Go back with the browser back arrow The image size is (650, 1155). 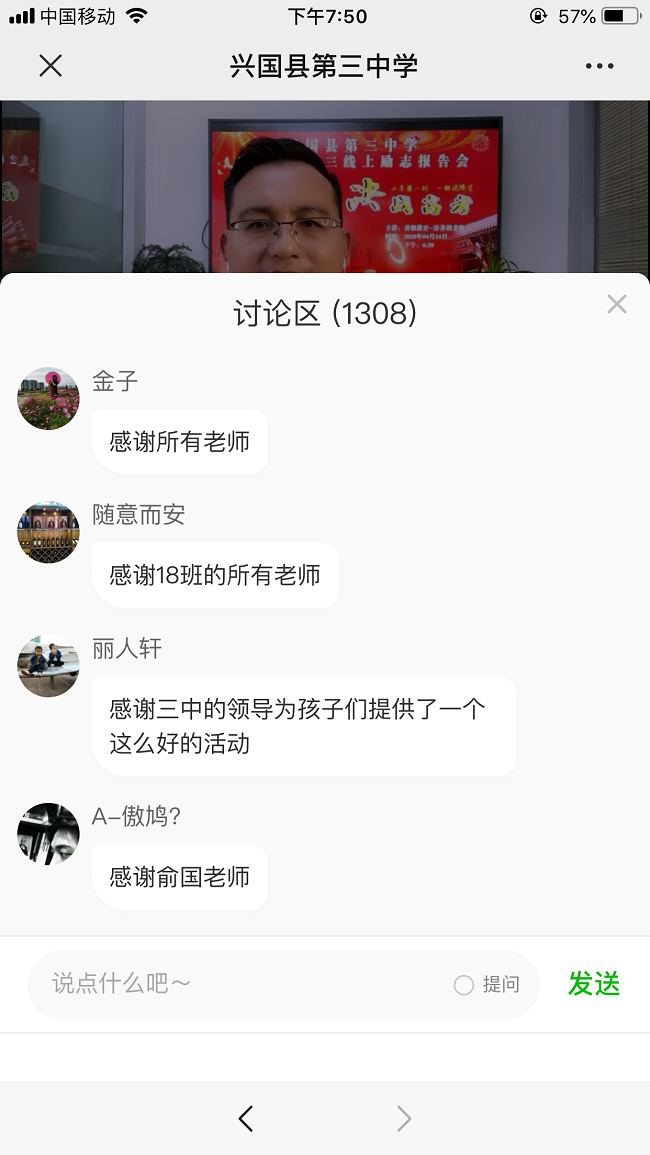point(246,1118)
